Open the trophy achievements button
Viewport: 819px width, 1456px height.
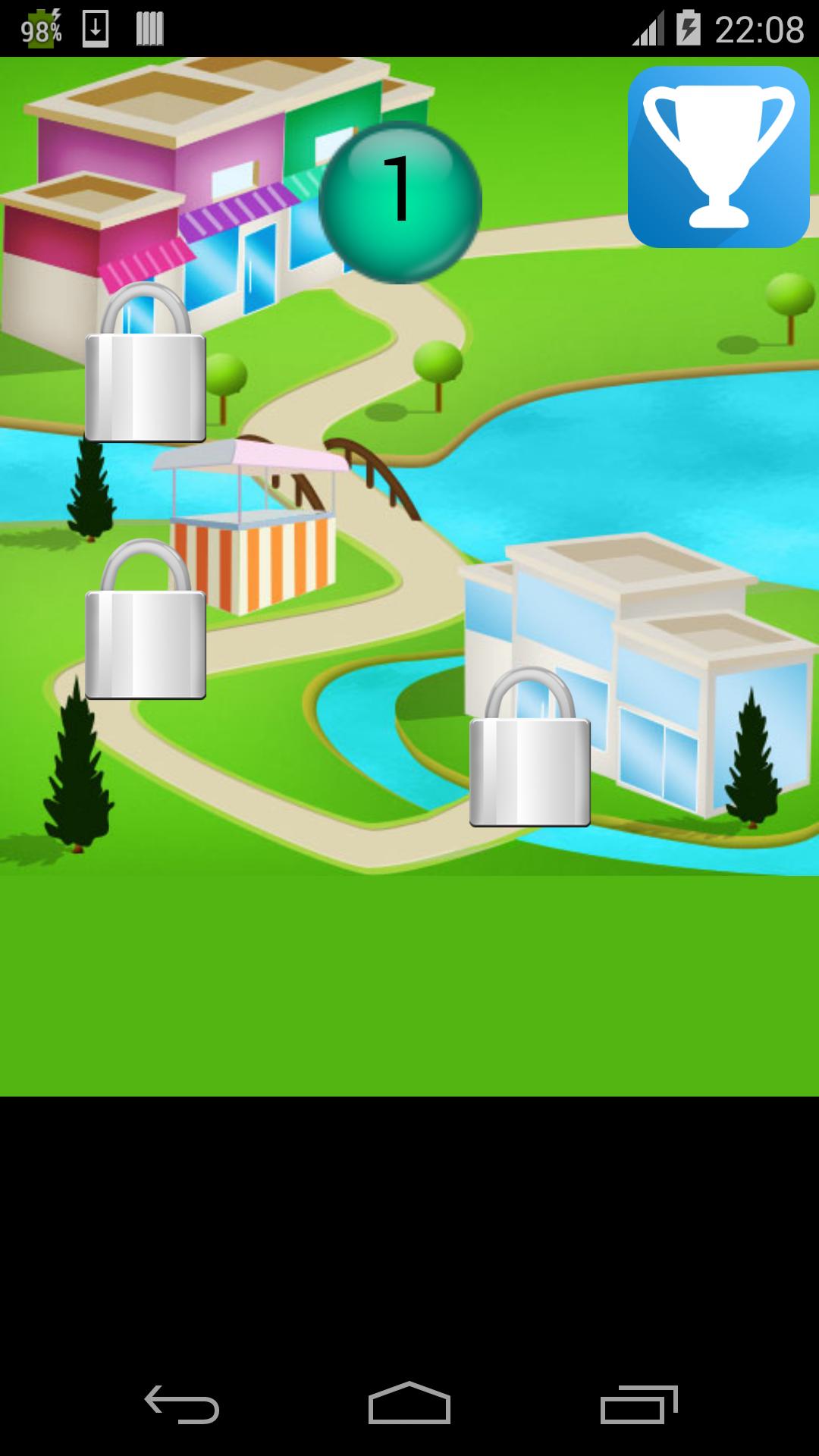718,157
